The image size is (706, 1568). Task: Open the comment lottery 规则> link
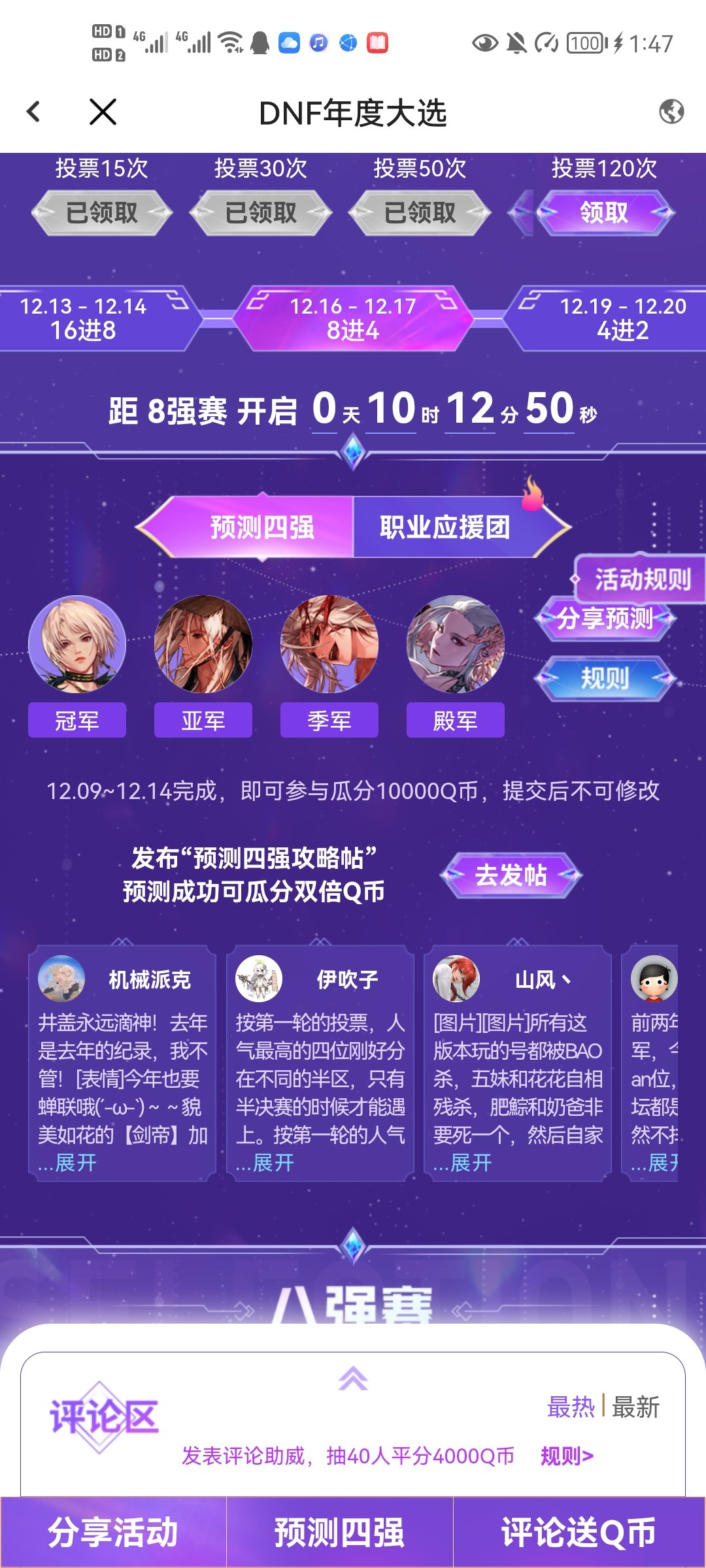(567, 1456)
